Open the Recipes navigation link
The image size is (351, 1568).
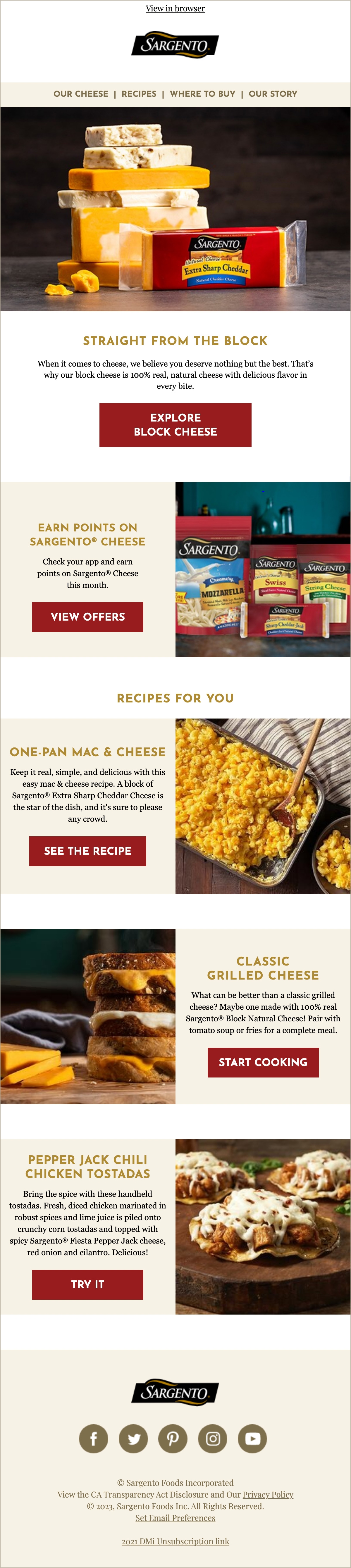(139, 94)
